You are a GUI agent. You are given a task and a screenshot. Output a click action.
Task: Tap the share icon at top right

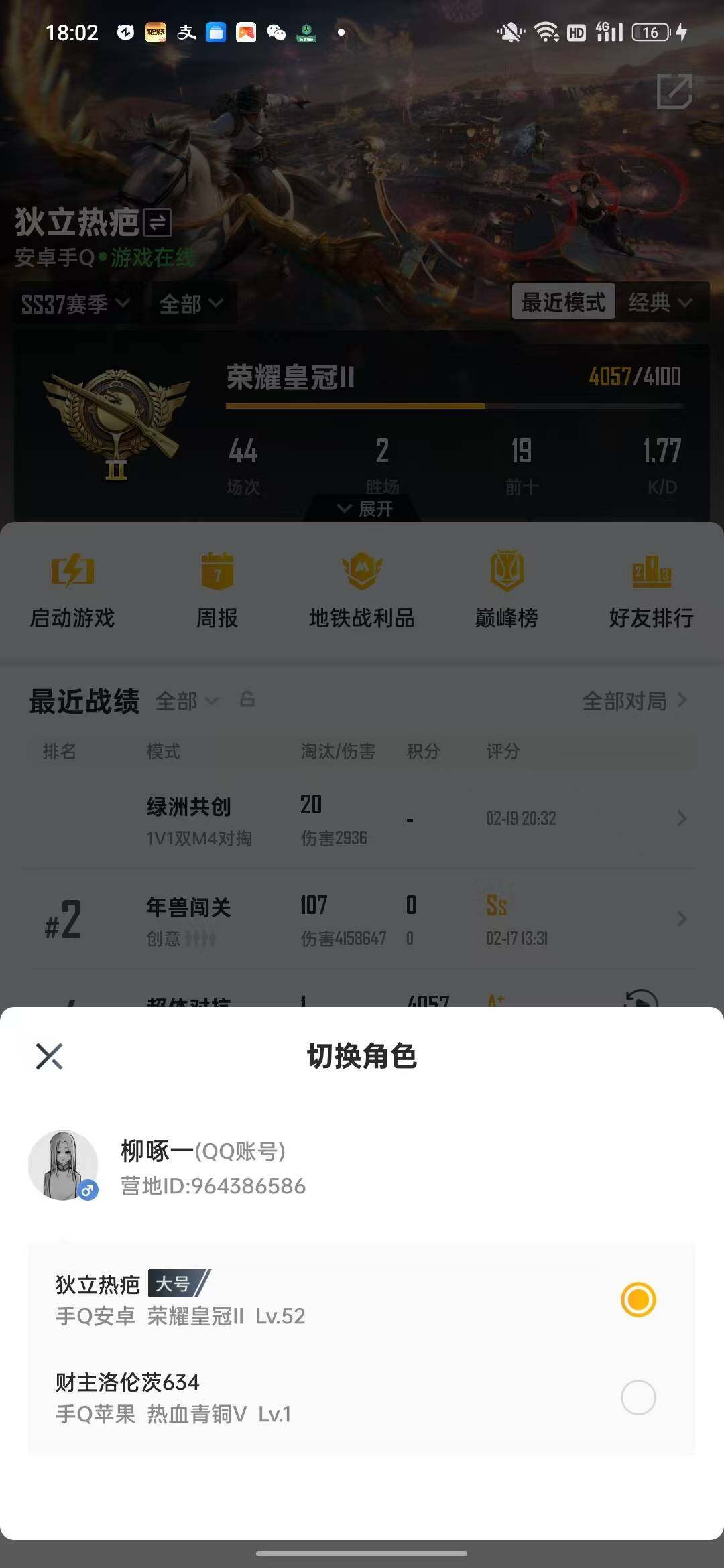tap(676, 92)
